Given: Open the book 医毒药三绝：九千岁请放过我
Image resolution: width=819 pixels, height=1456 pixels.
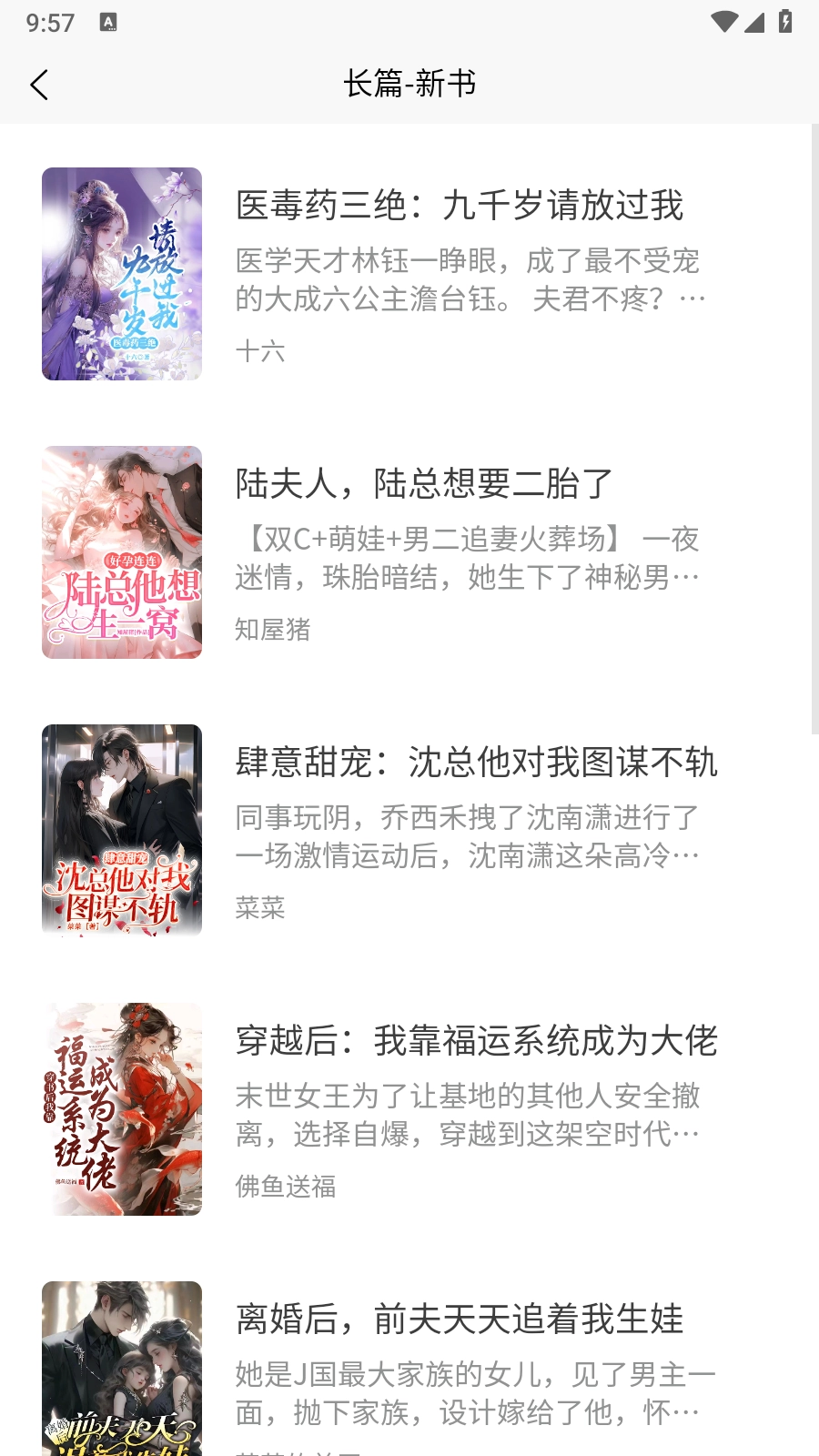Looking at the screenshot, I should point(460,207).
